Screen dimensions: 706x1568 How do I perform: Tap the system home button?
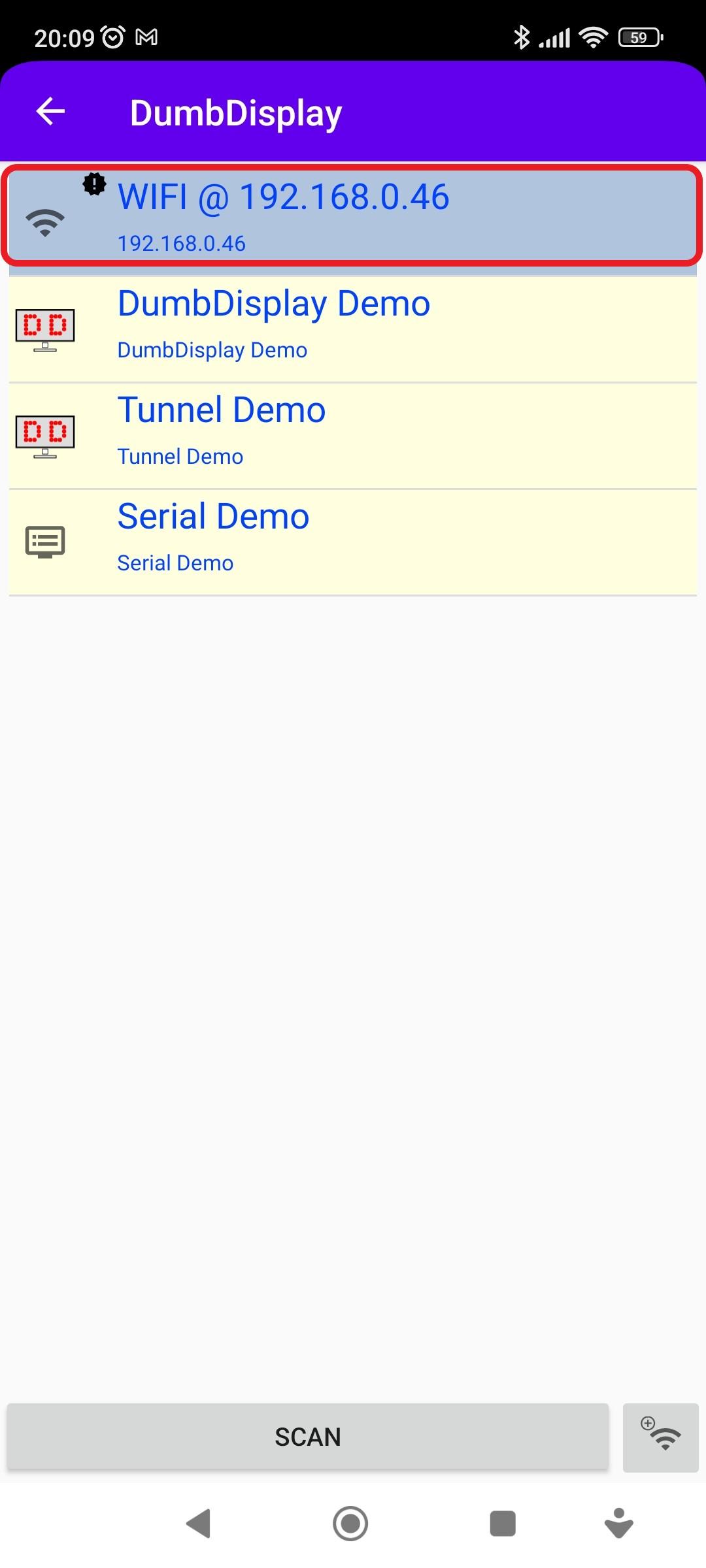click(350, 1524)
